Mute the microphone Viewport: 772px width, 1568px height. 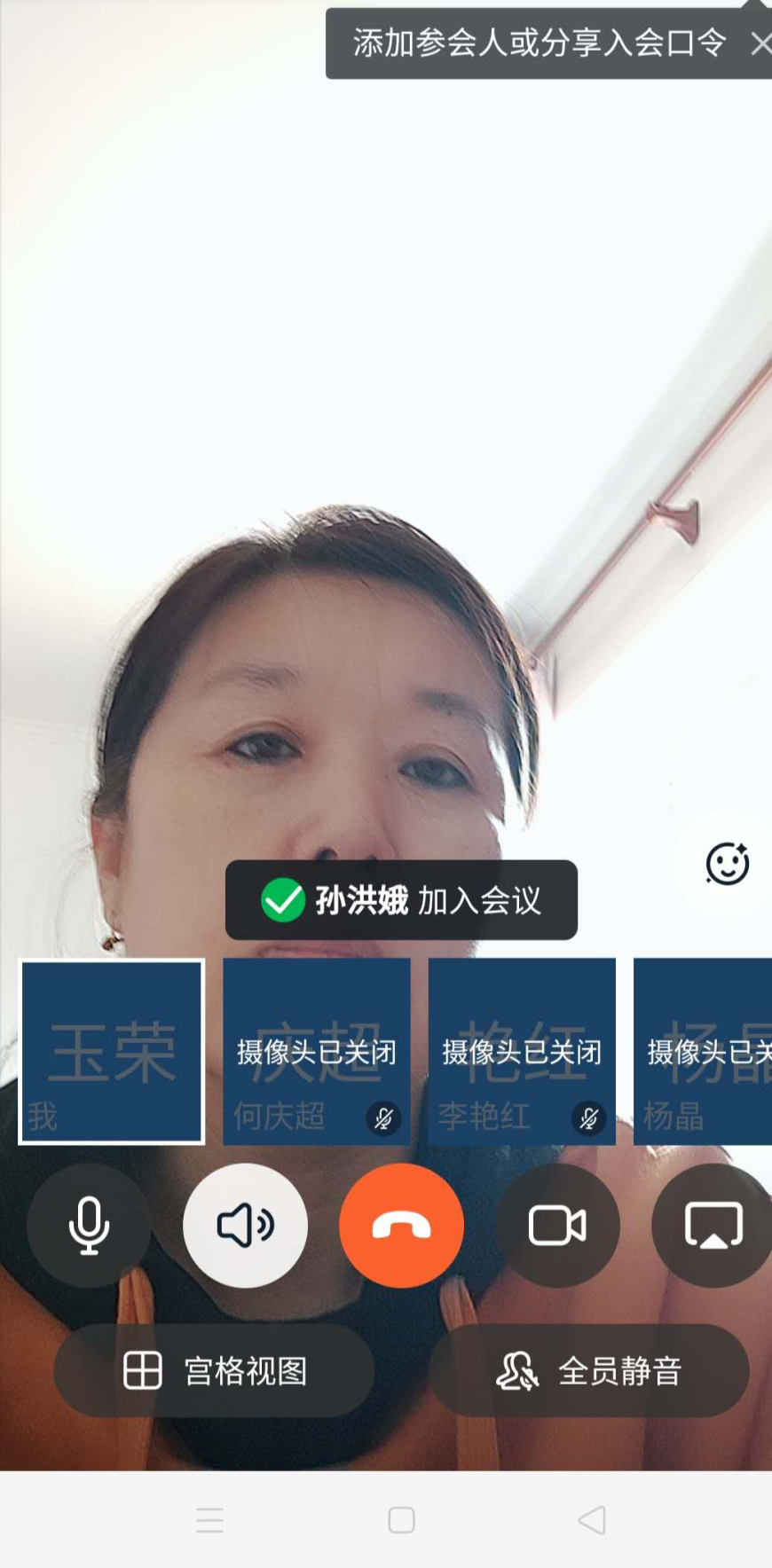point(89,1226)
